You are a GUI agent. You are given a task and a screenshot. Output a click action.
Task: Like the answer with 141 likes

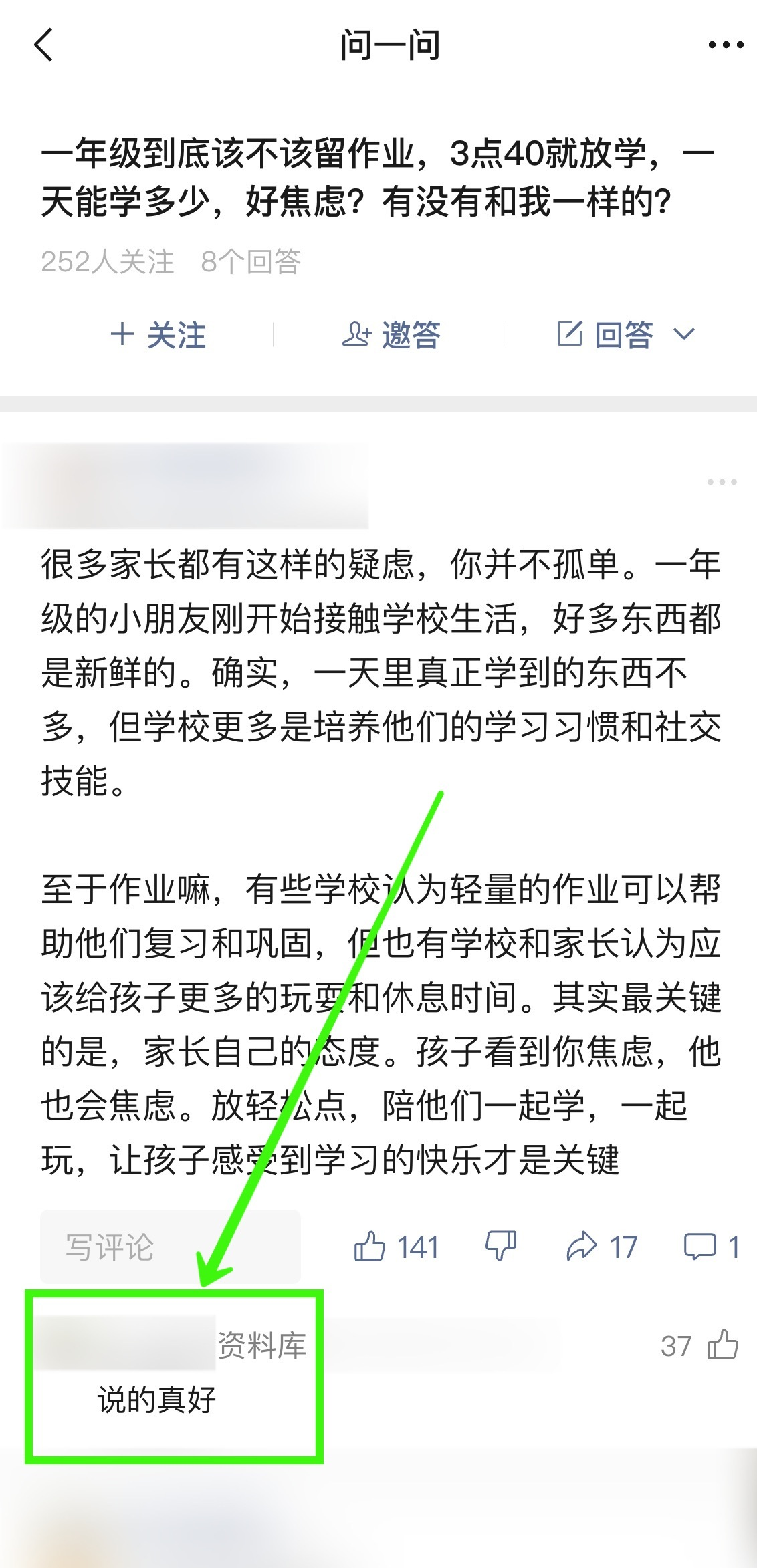396,1247
